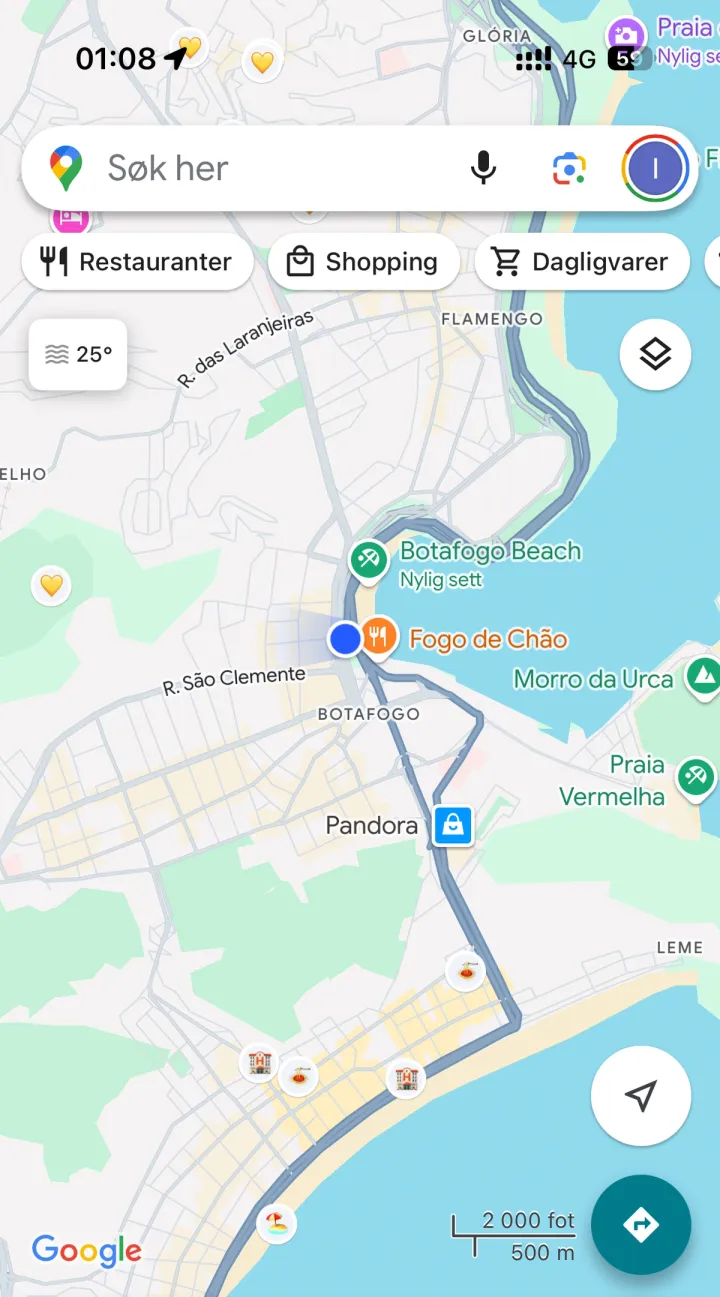Filter the map by Shopping

point(363,262)
